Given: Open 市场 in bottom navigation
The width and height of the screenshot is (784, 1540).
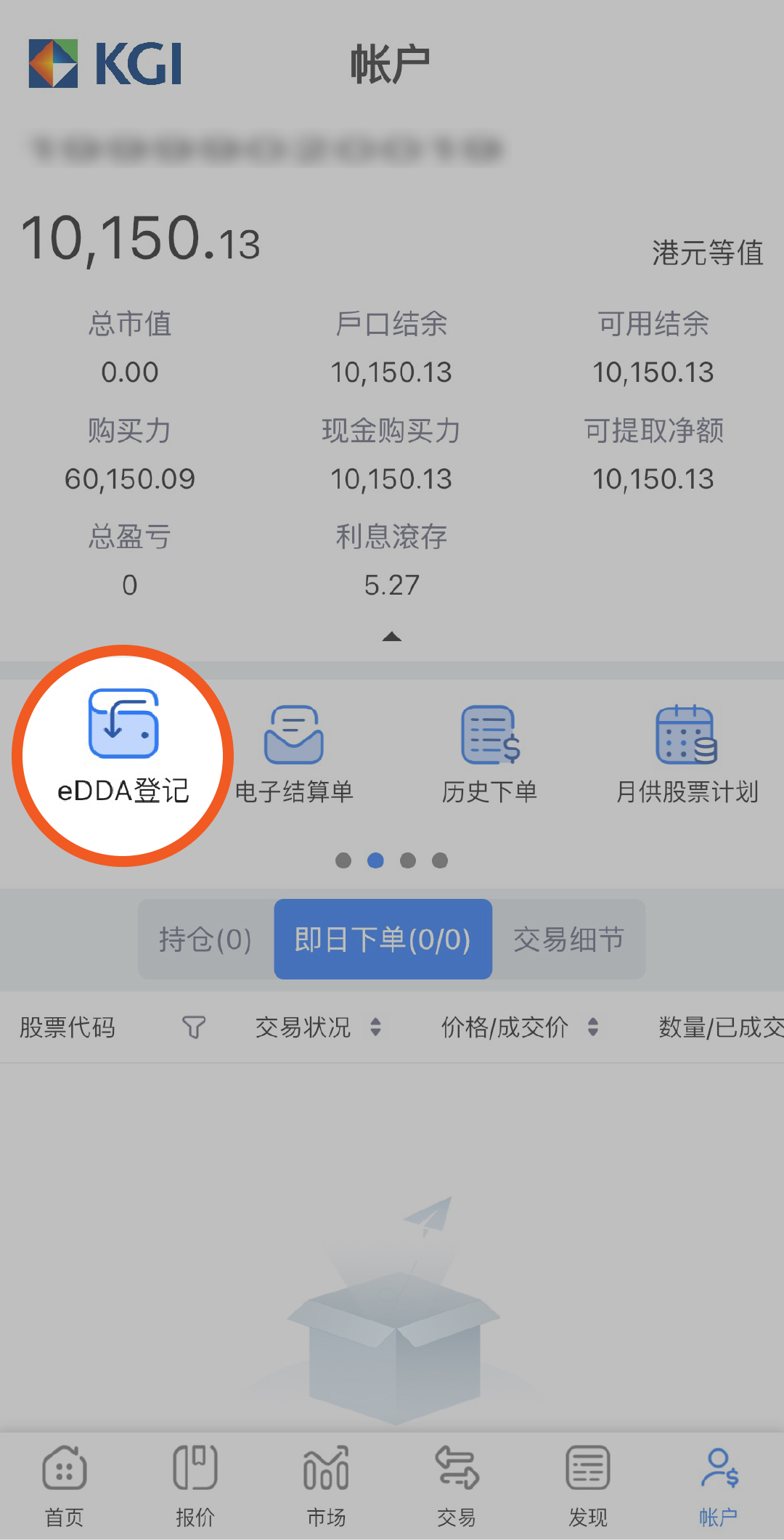Looking at the screenshot, I should (326, 1486).
